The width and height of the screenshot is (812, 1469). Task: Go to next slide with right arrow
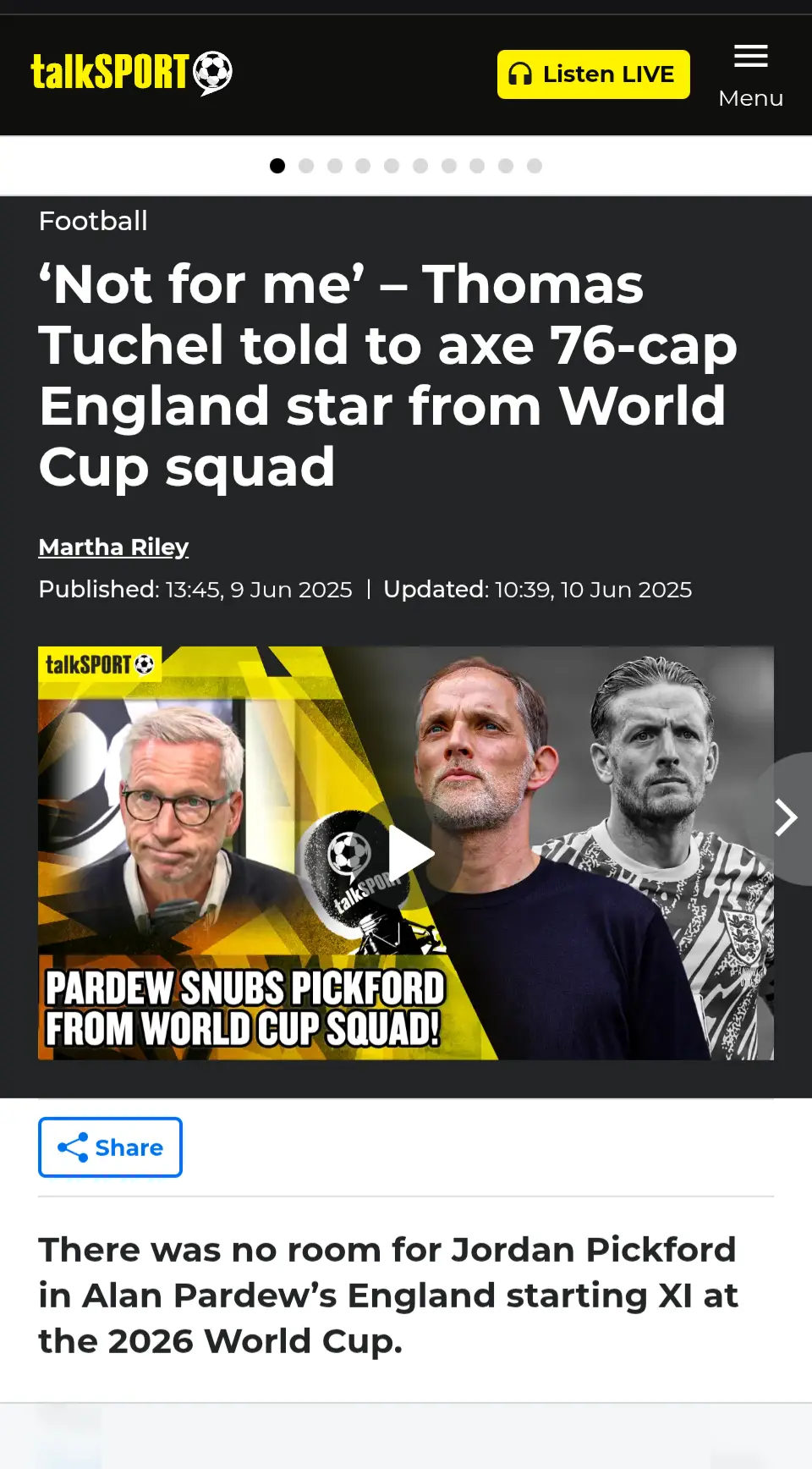[x=786, y=817]
